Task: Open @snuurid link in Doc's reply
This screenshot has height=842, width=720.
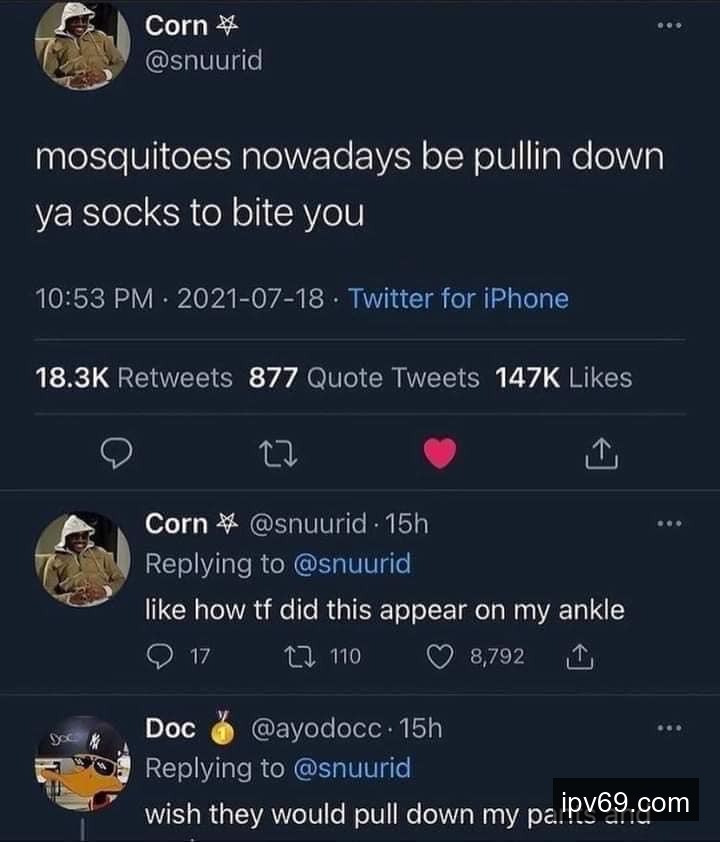Action: pyautogui.click(x=350, y=768)
